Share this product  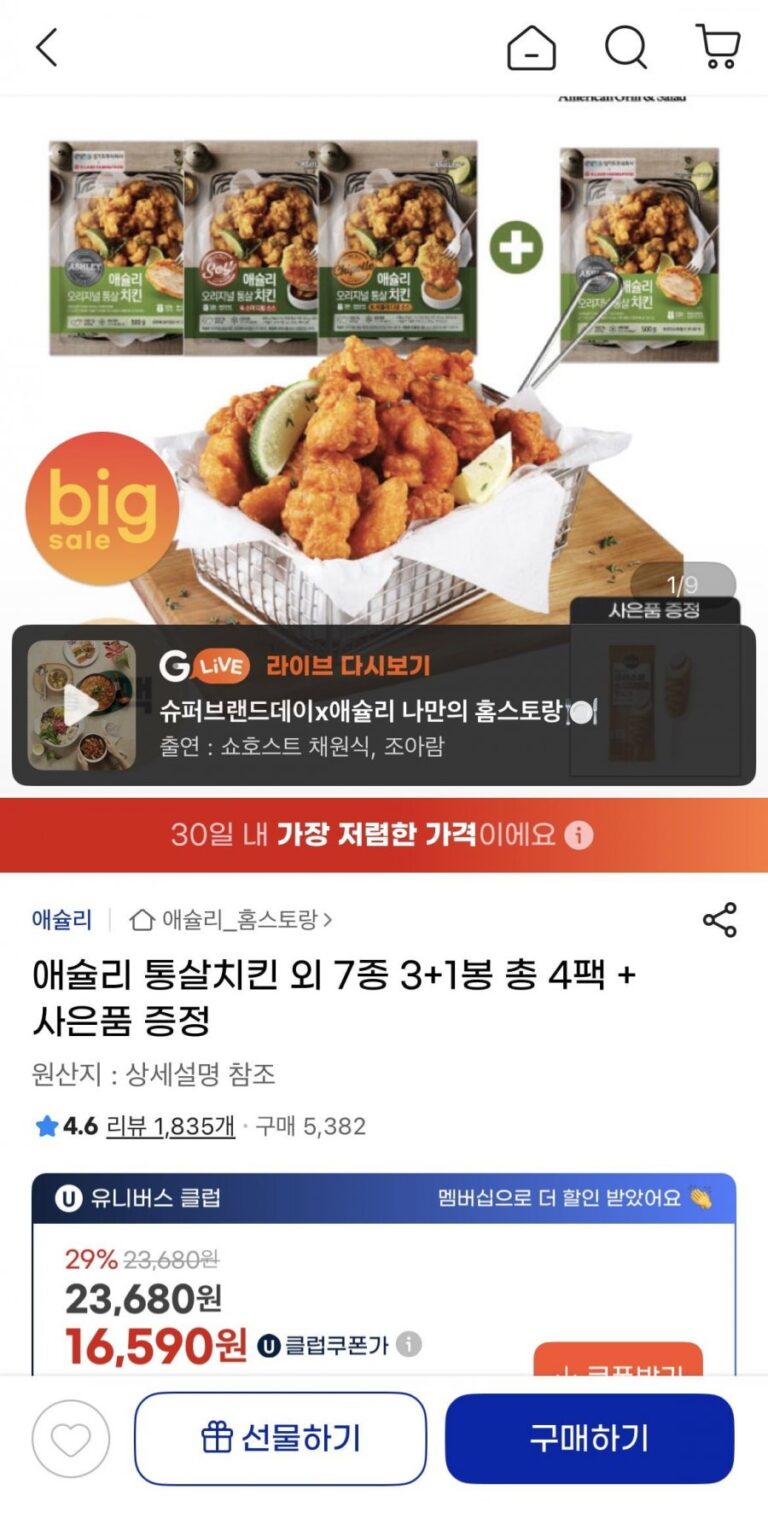[719, 920]
